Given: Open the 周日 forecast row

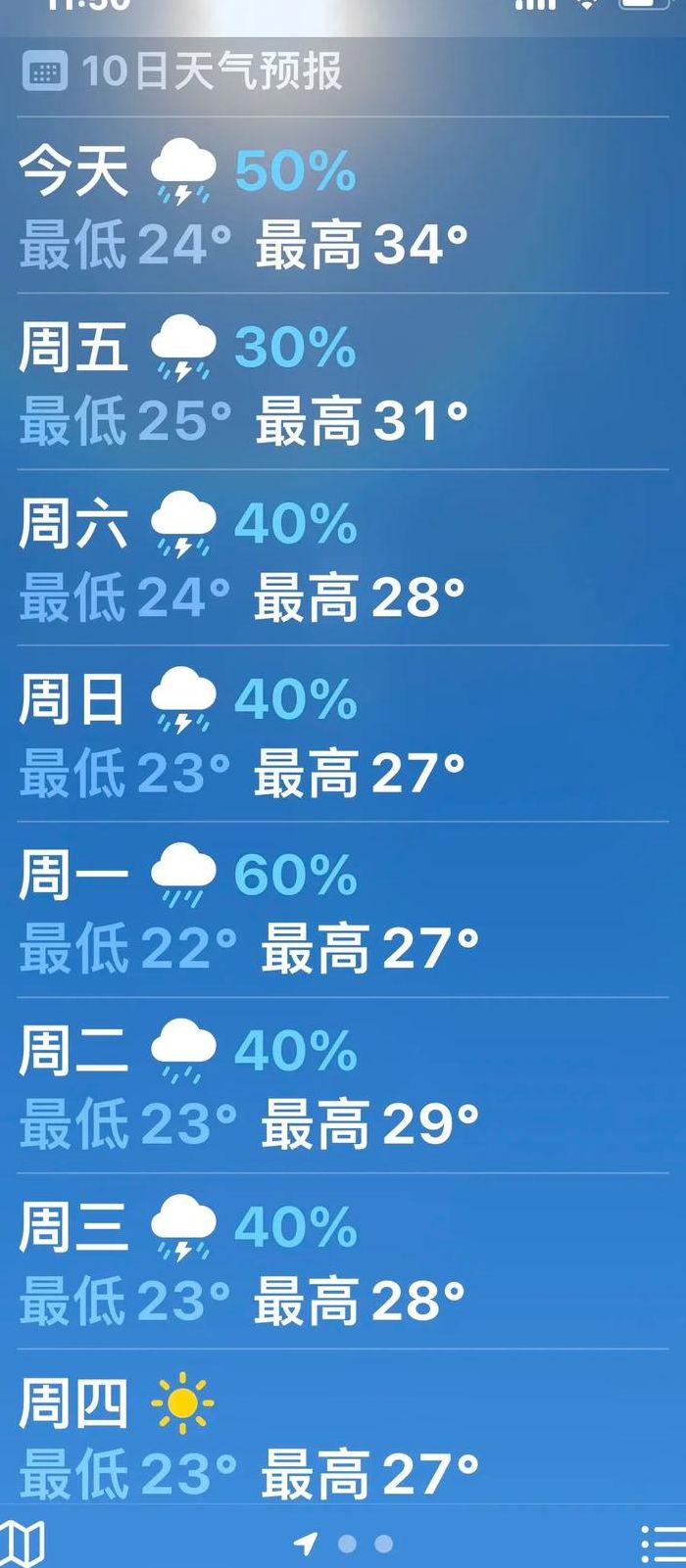Looking at the screenshot, I should click(x=343, y=734).
